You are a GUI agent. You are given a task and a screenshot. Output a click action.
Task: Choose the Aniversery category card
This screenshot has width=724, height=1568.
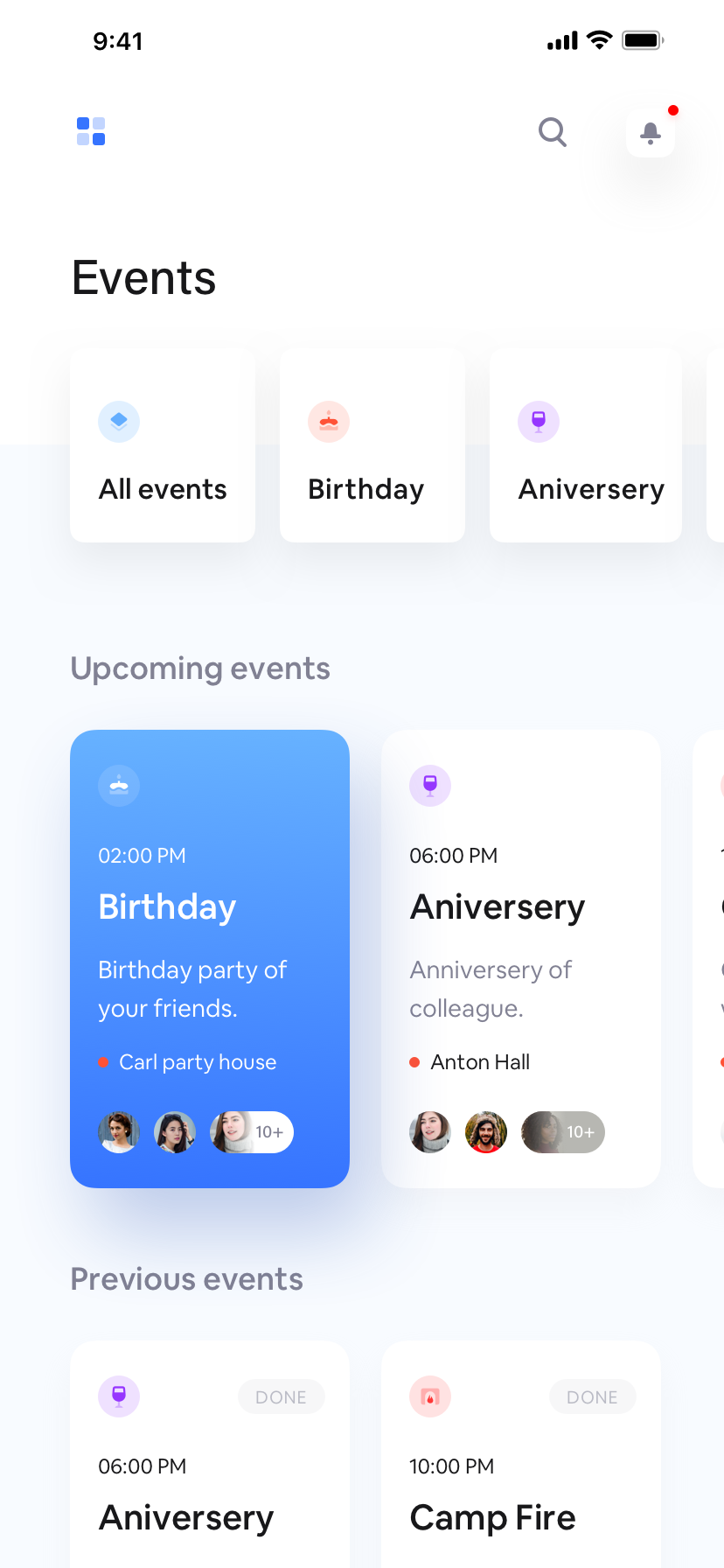click(586, 445)
